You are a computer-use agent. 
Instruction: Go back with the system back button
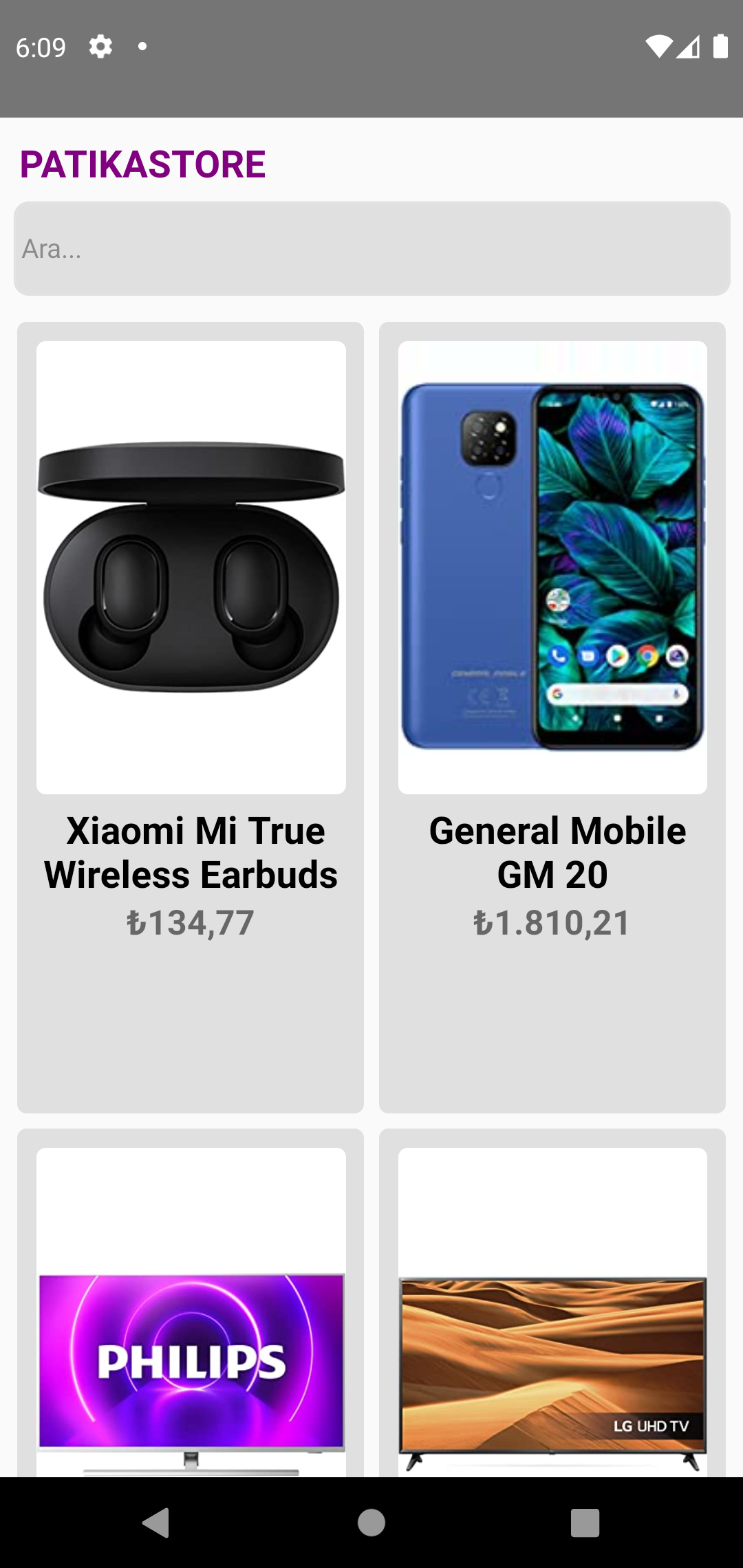pos(156,1522)
